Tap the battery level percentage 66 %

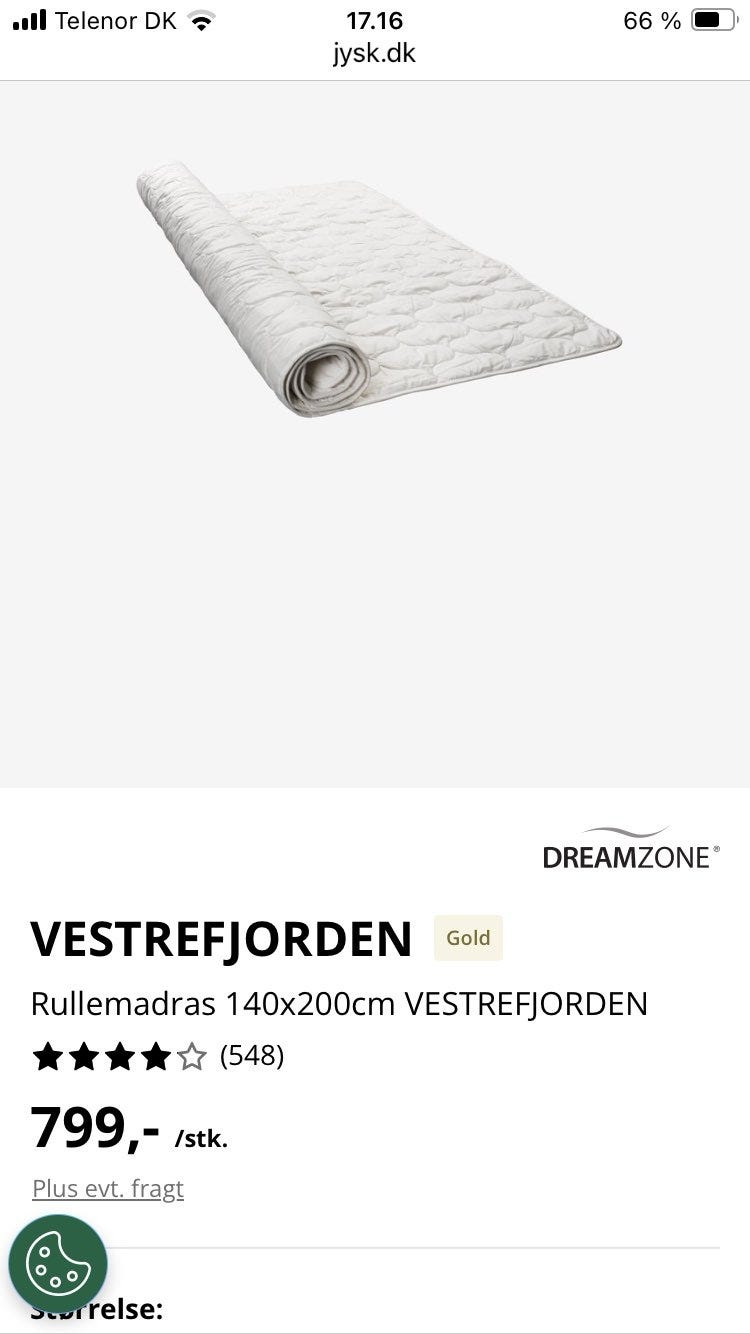651,19
